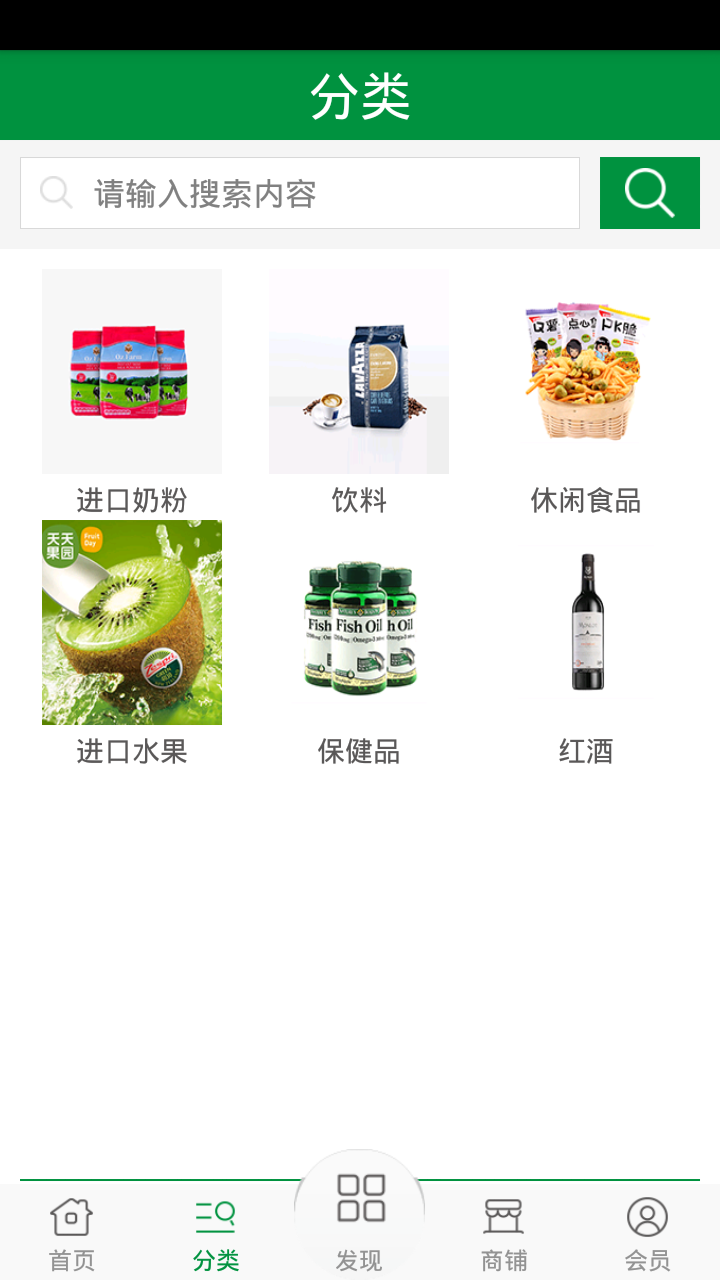720x1280 pixels.
Task: Select the 饮料 category label
Action: point(360,500)
